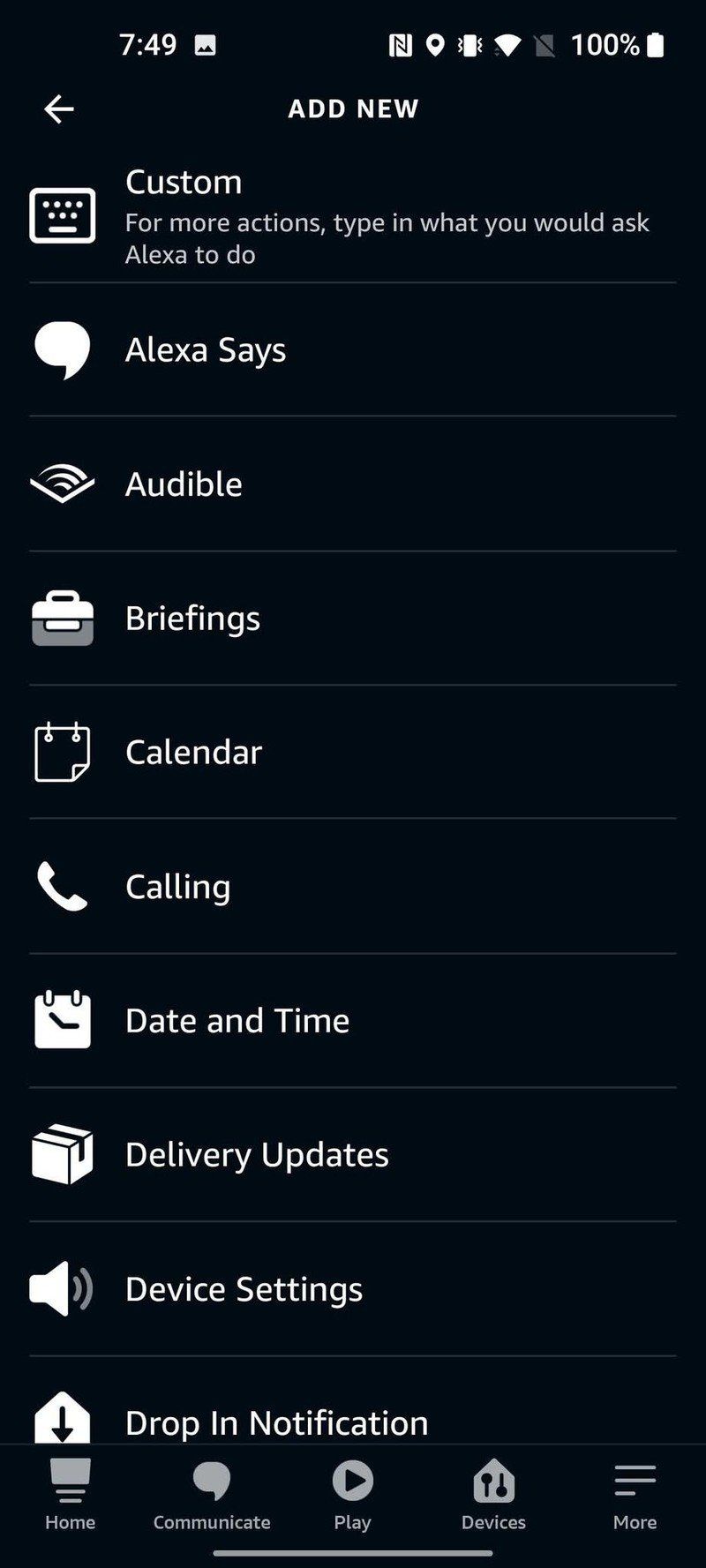Switch to the Play tab

point(352,1496)
